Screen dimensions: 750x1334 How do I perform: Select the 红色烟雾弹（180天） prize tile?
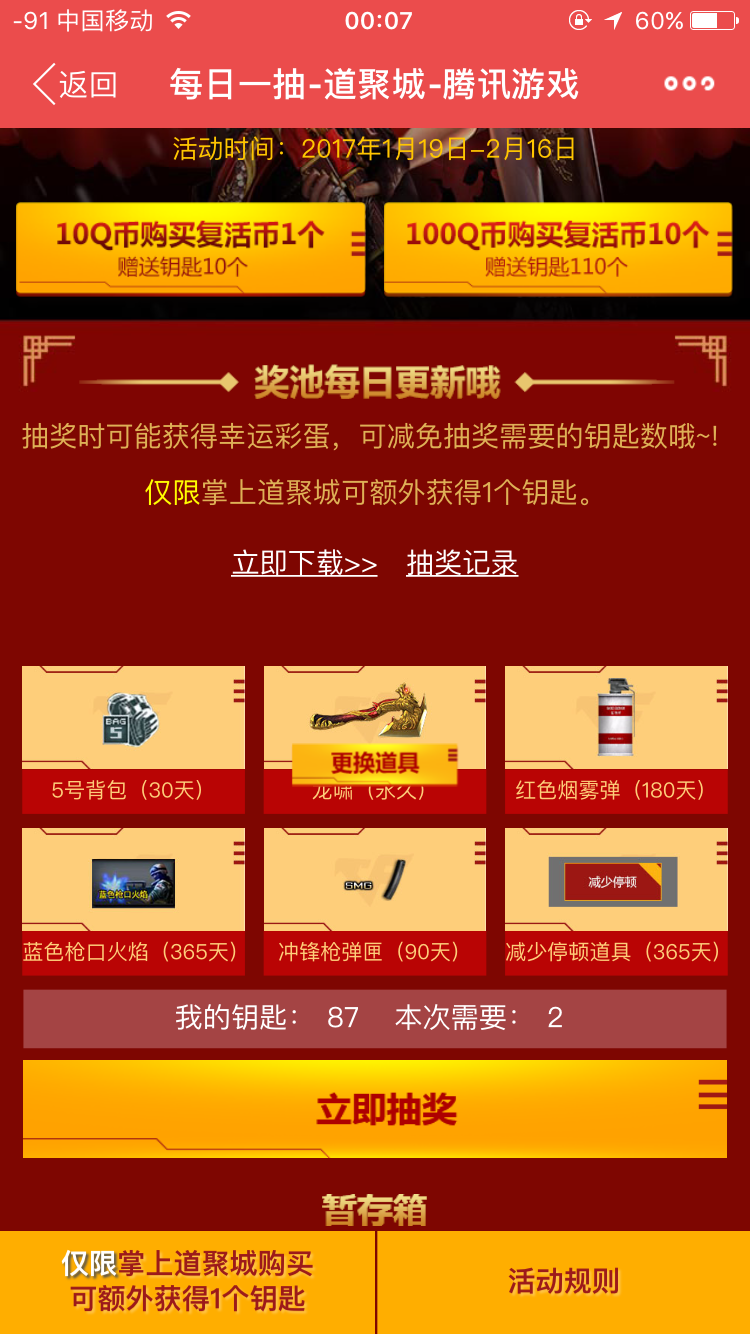coord(616,740)
